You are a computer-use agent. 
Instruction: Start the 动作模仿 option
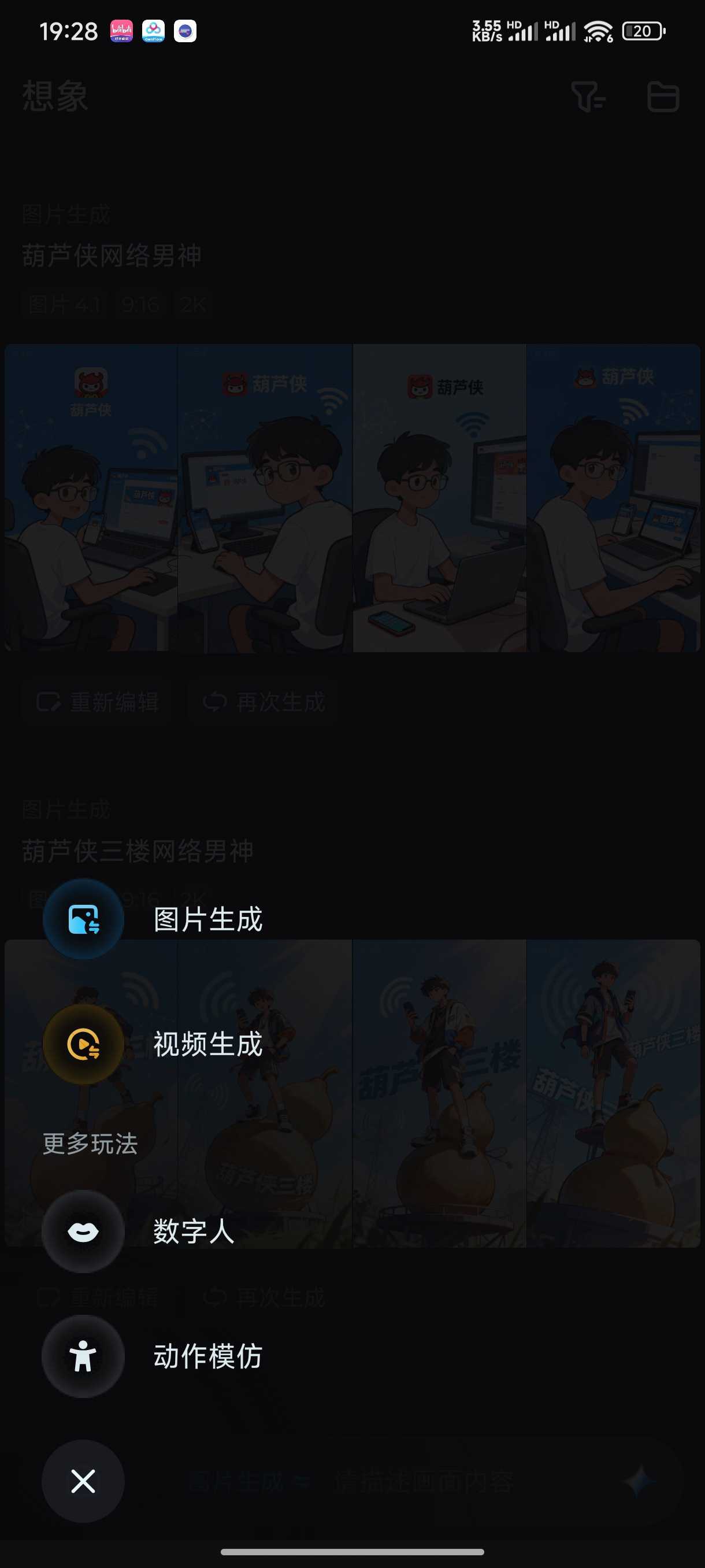[x=153, y=1356]
